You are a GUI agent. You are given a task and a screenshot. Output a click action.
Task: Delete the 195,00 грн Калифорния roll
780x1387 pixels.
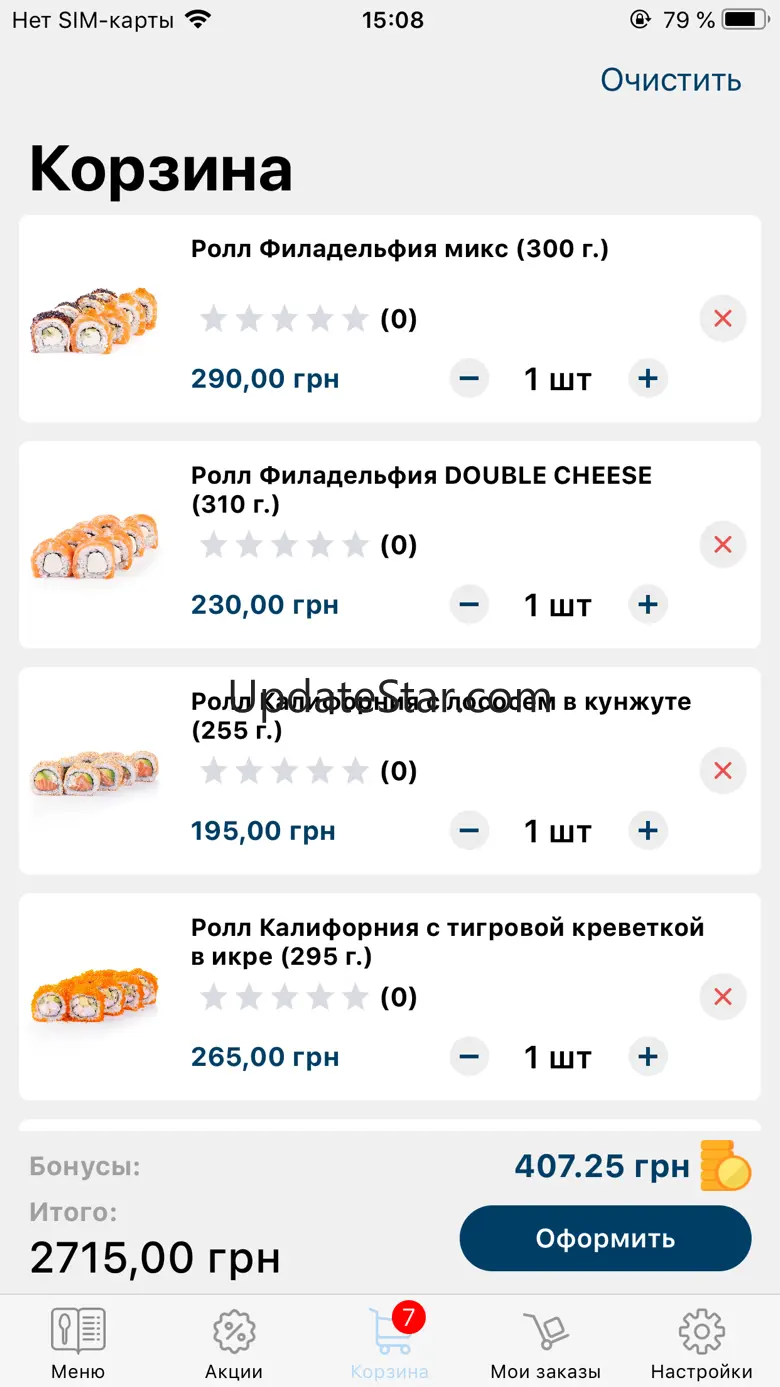[722, 771]
